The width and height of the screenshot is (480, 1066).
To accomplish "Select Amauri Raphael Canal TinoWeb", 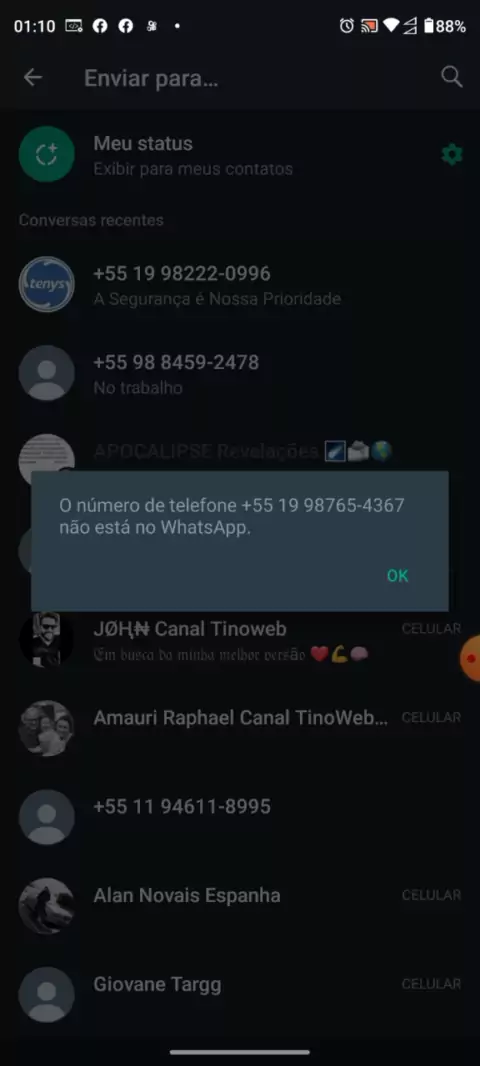I will point(240,728).
